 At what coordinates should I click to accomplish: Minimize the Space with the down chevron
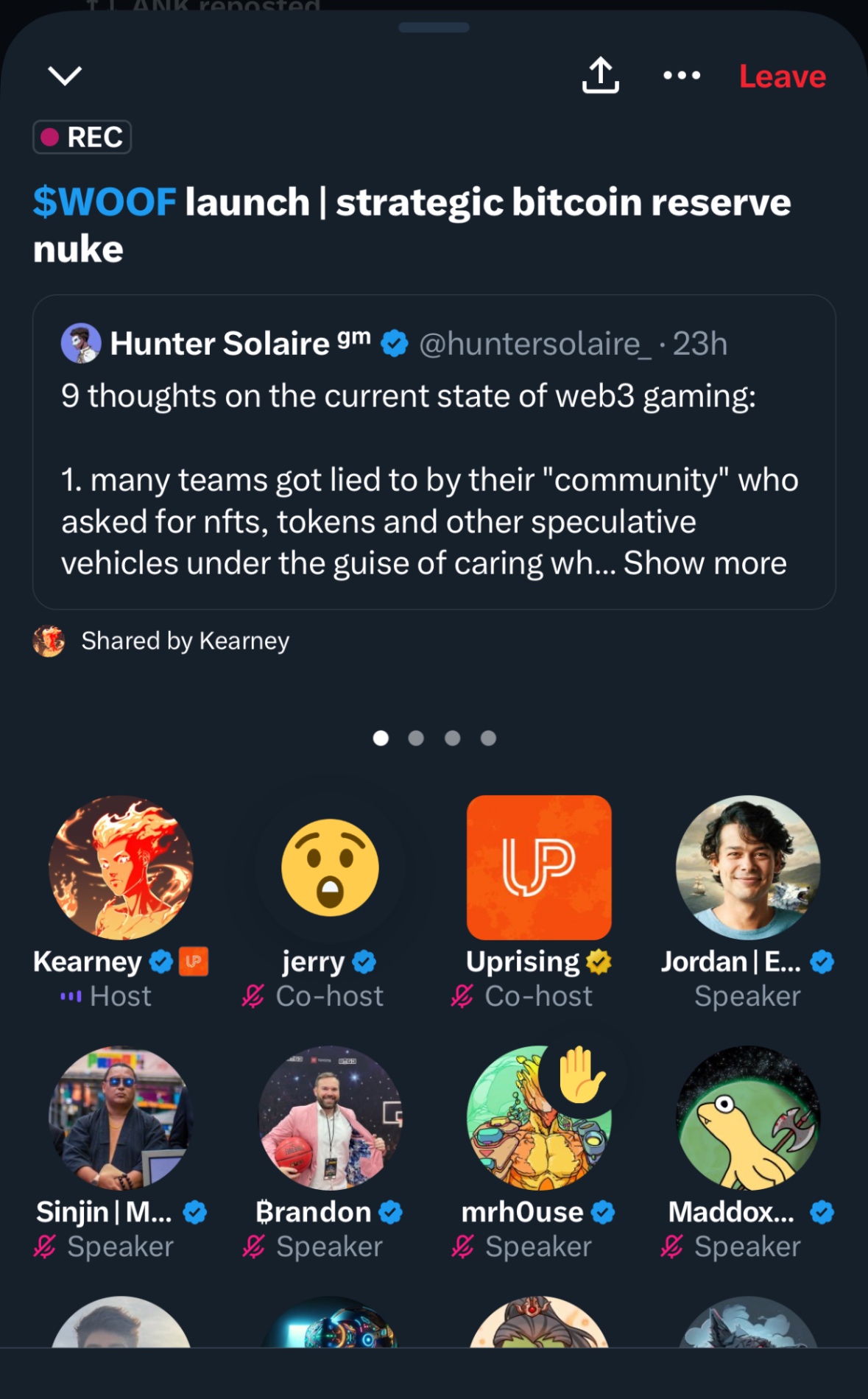[65, 75]
